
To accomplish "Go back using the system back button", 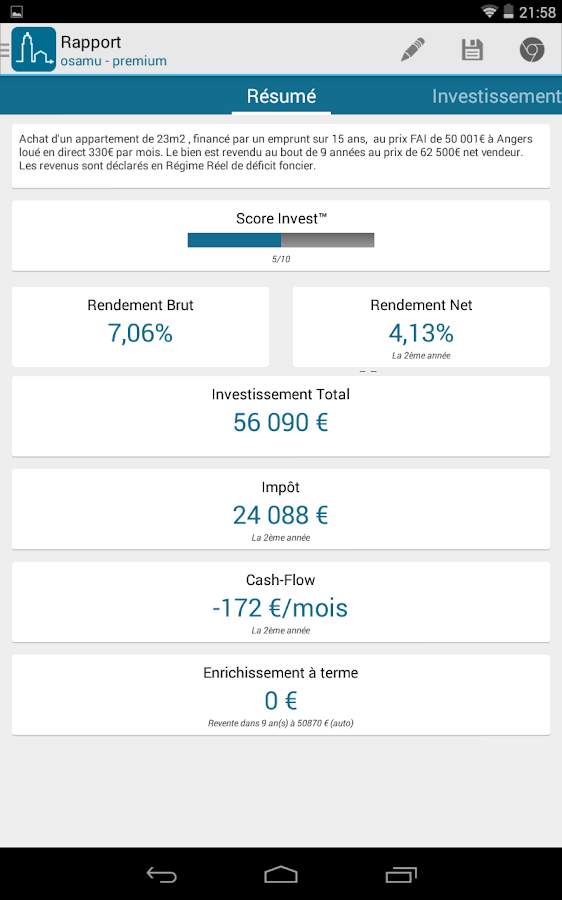I will pos(161,874).
